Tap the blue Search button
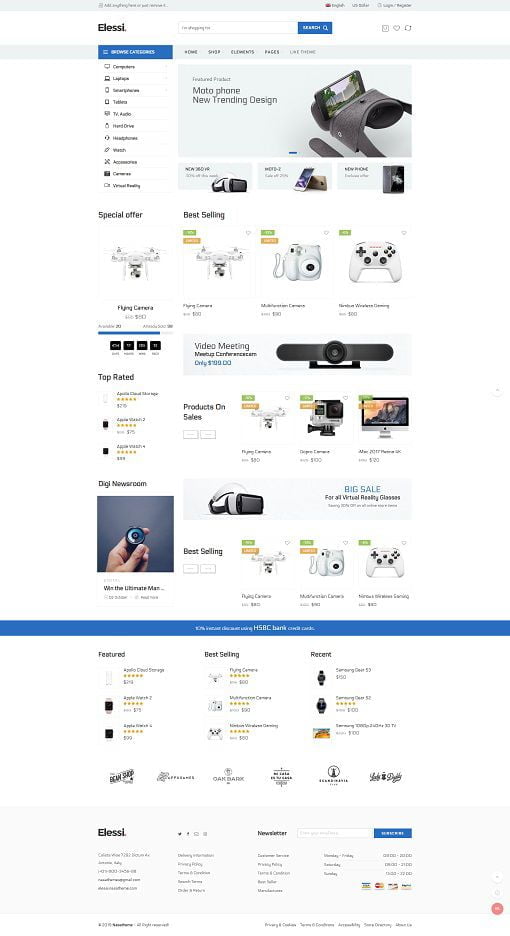 (315, 27)
